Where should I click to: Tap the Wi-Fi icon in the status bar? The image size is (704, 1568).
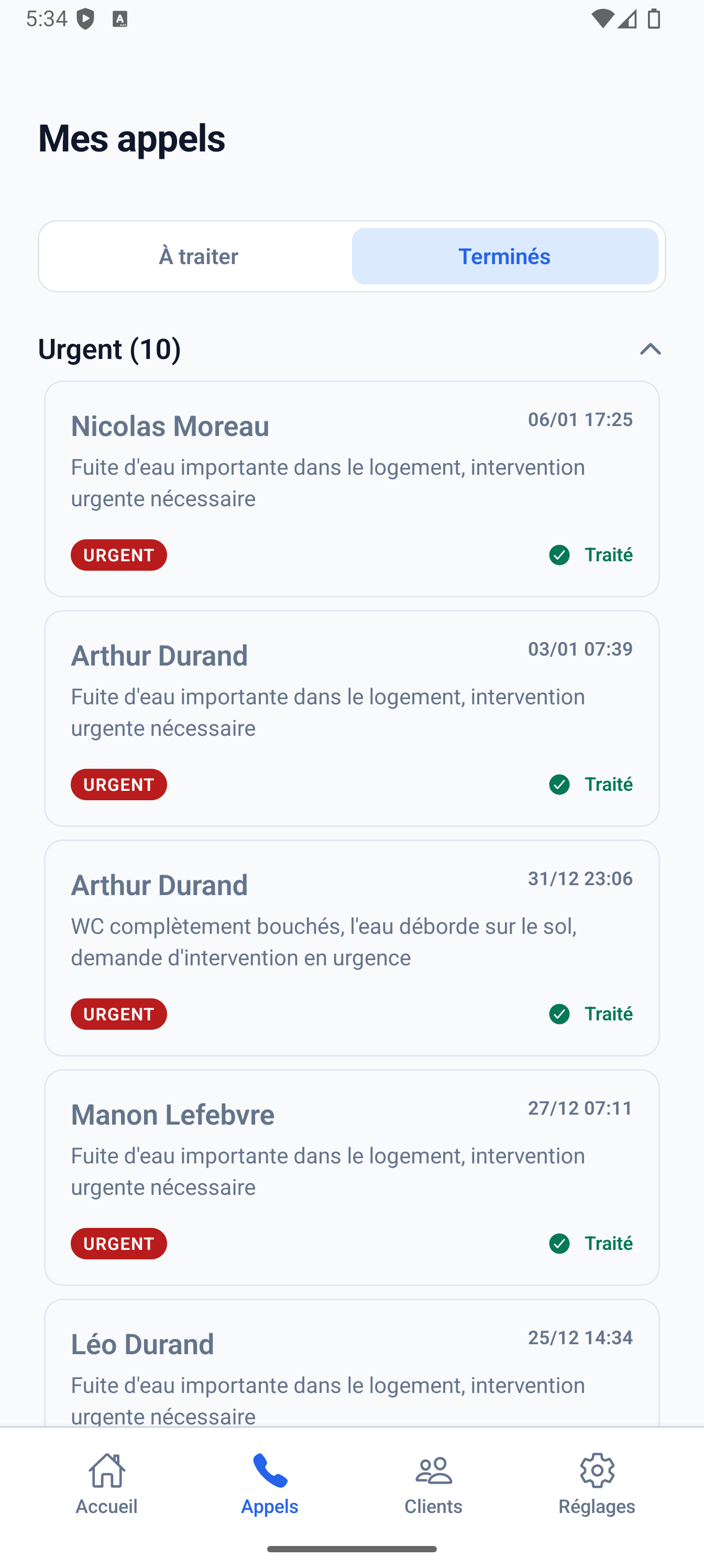[x=602, y=18]
